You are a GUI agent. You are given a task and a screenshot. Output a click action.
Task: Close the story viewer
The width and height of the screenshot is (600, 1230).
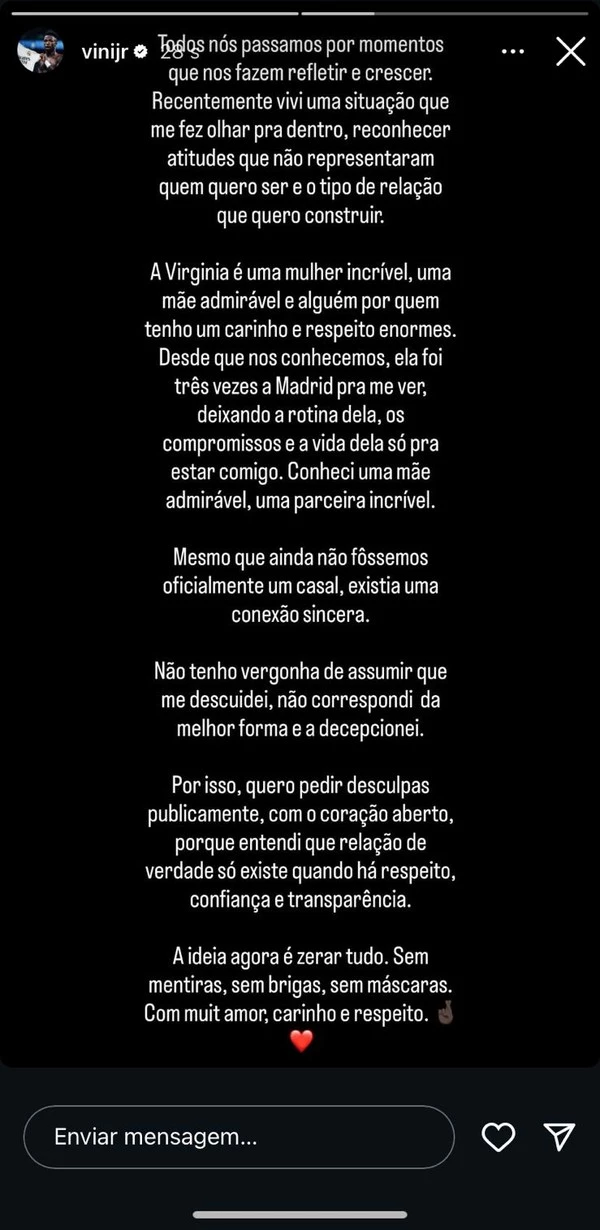pyautogui.click(x=570, y=52)
